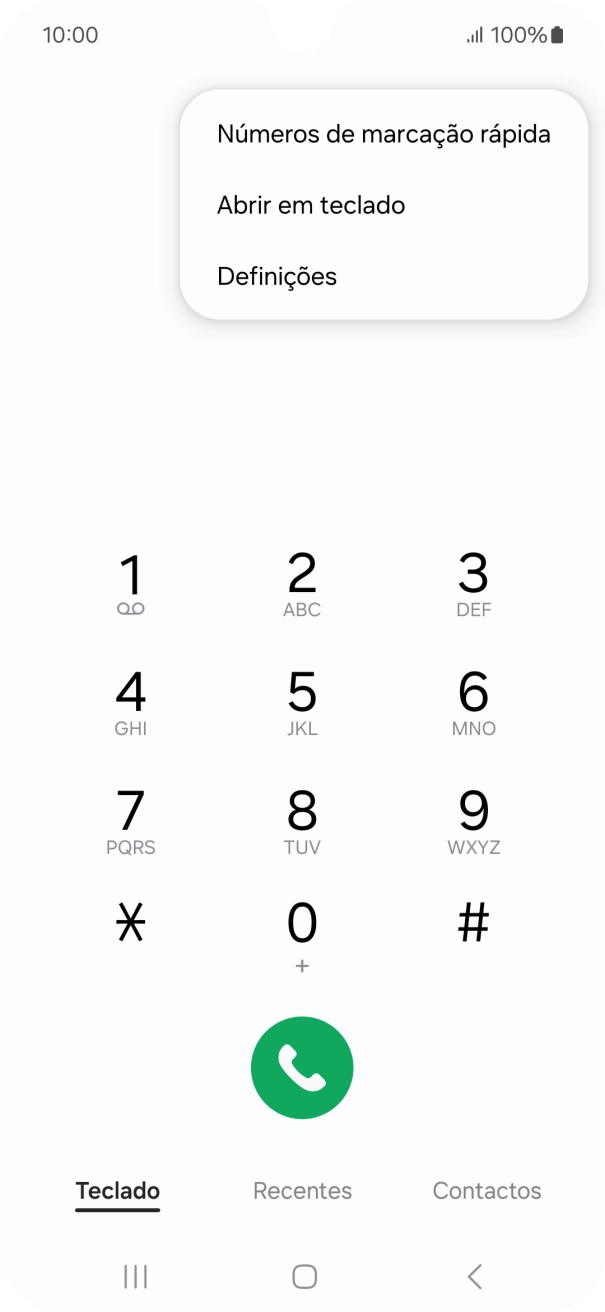The height and width of the screenshot is (1312, 605).
Task: Go back using the system back button
Action: pyautogui.click(x=474, y=1275)
